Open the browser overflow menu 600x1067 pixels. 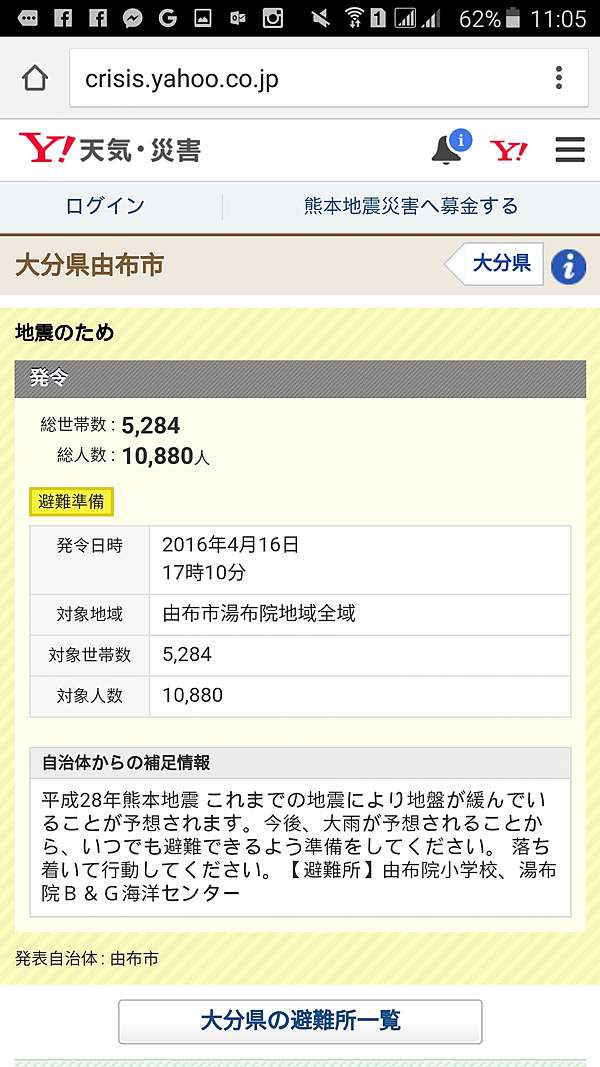tap(559, 78)
